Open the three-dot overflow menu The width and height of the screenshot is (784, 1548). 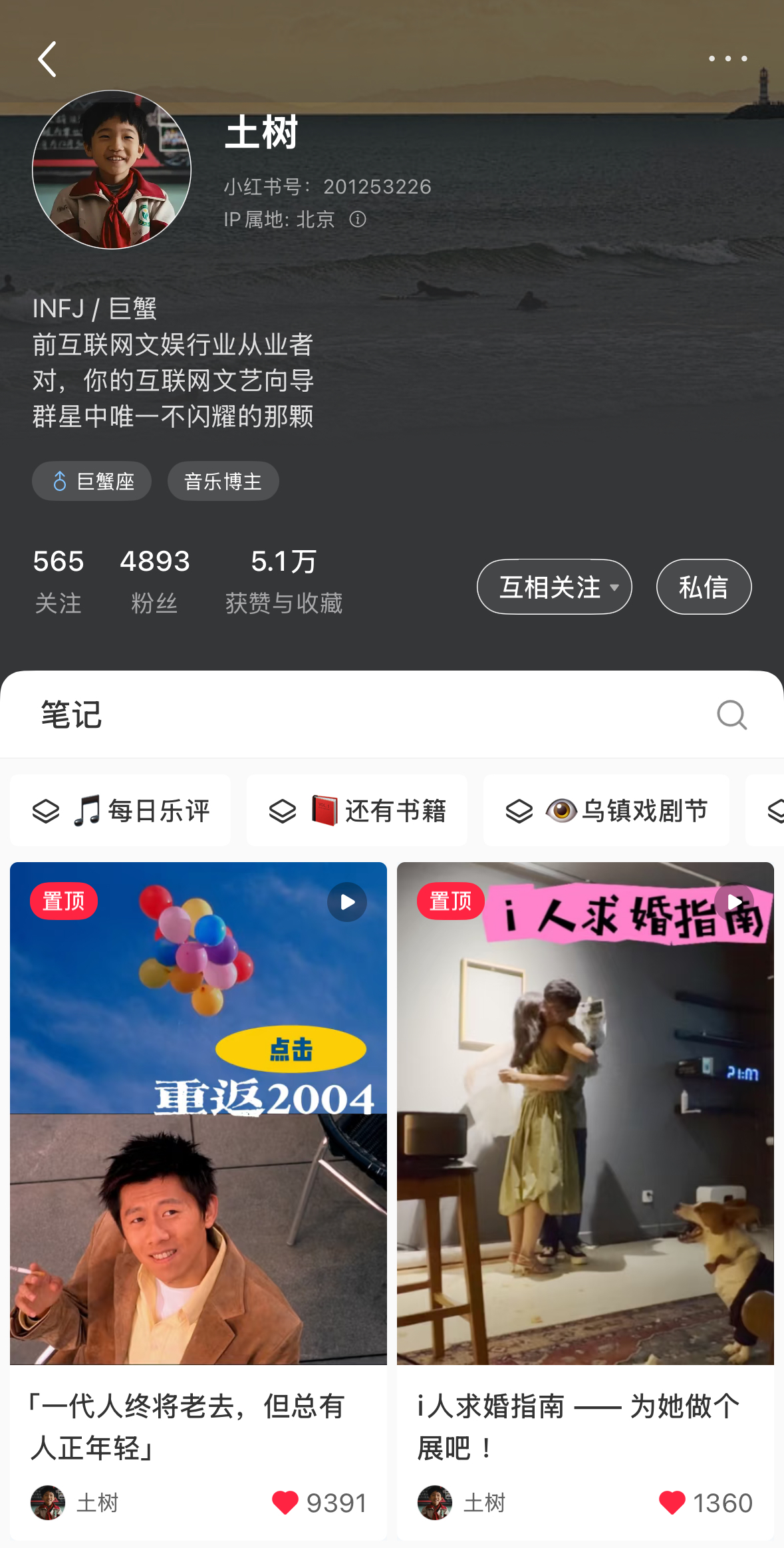click(727, 59)
